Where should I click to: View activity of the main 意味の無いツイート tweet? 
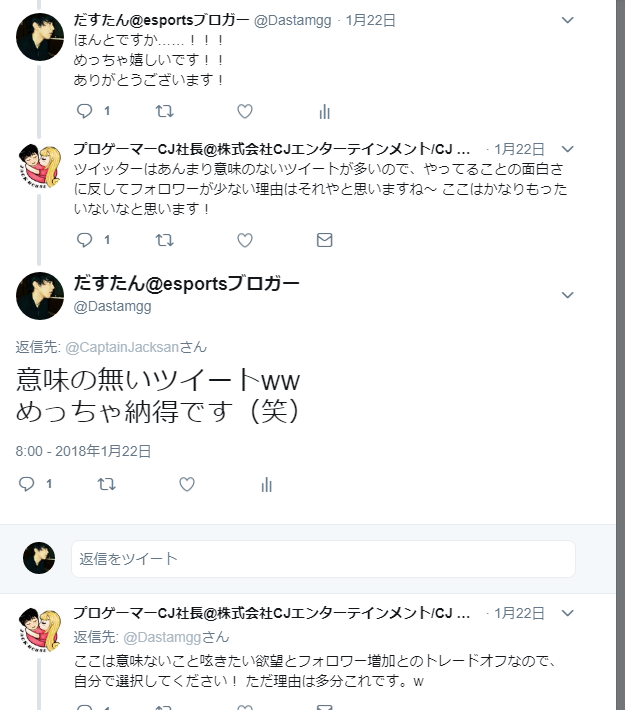(266, 484)
